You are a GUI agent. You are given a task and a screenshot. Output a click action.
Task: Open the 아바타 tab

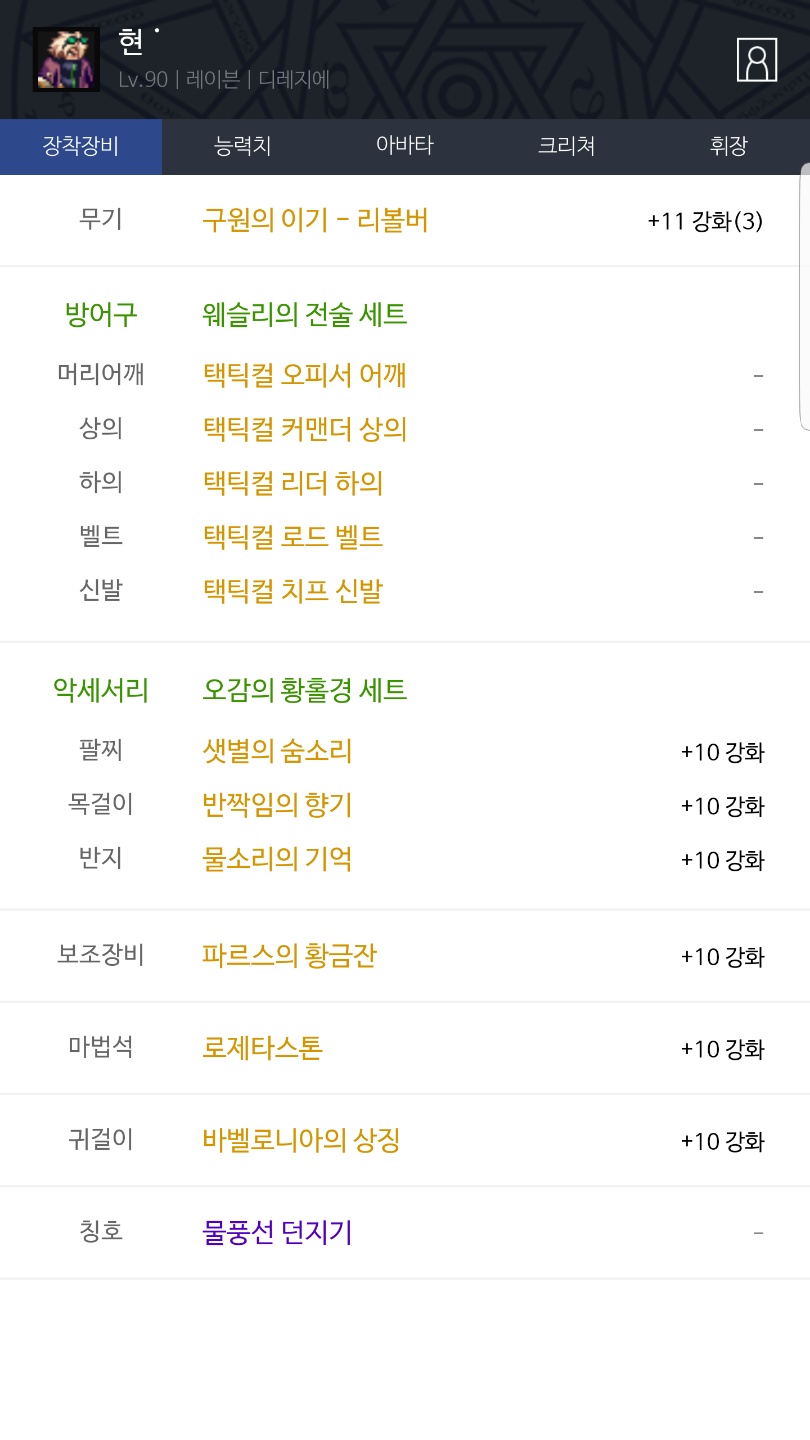coord(404,146)
